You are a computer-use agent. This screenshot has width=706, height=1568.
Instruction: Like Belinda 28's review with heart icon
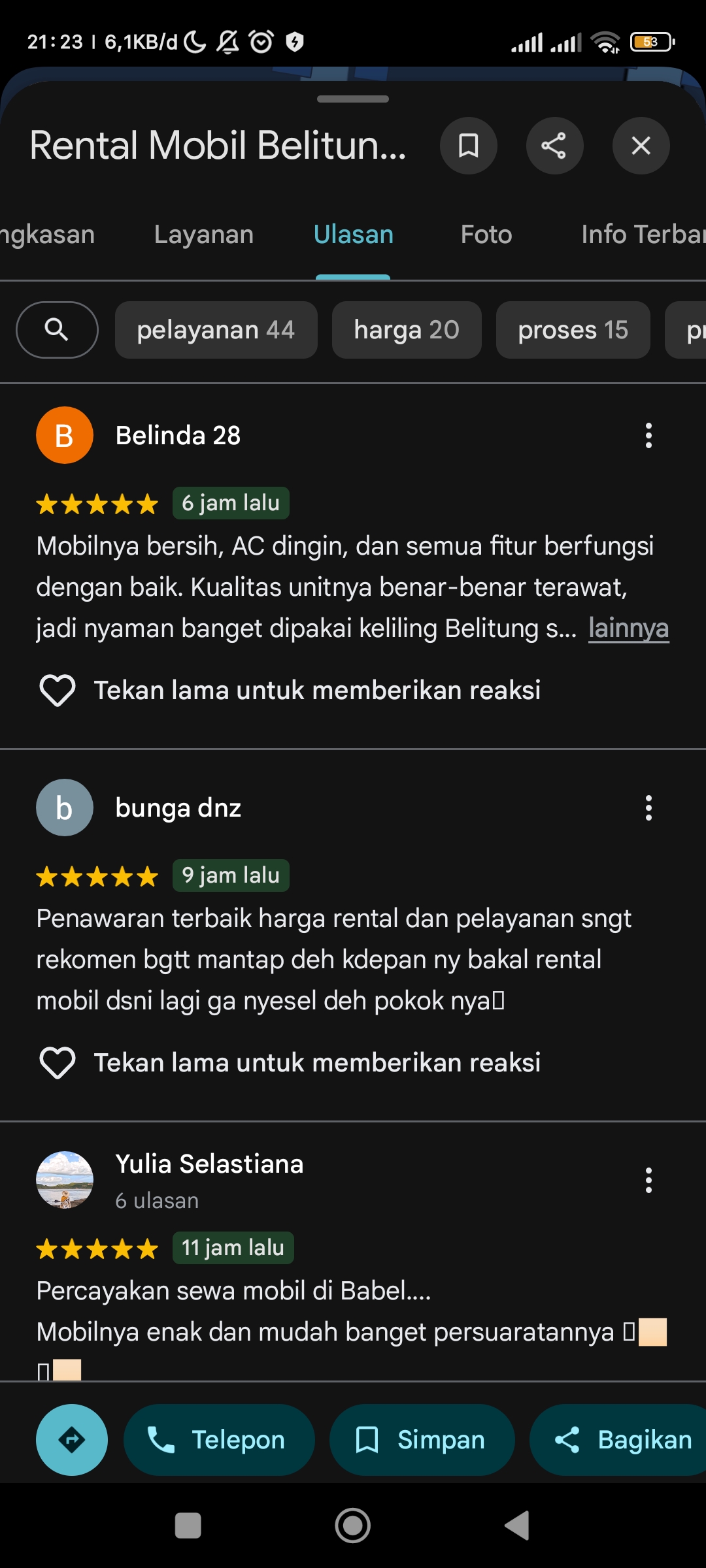58,691
